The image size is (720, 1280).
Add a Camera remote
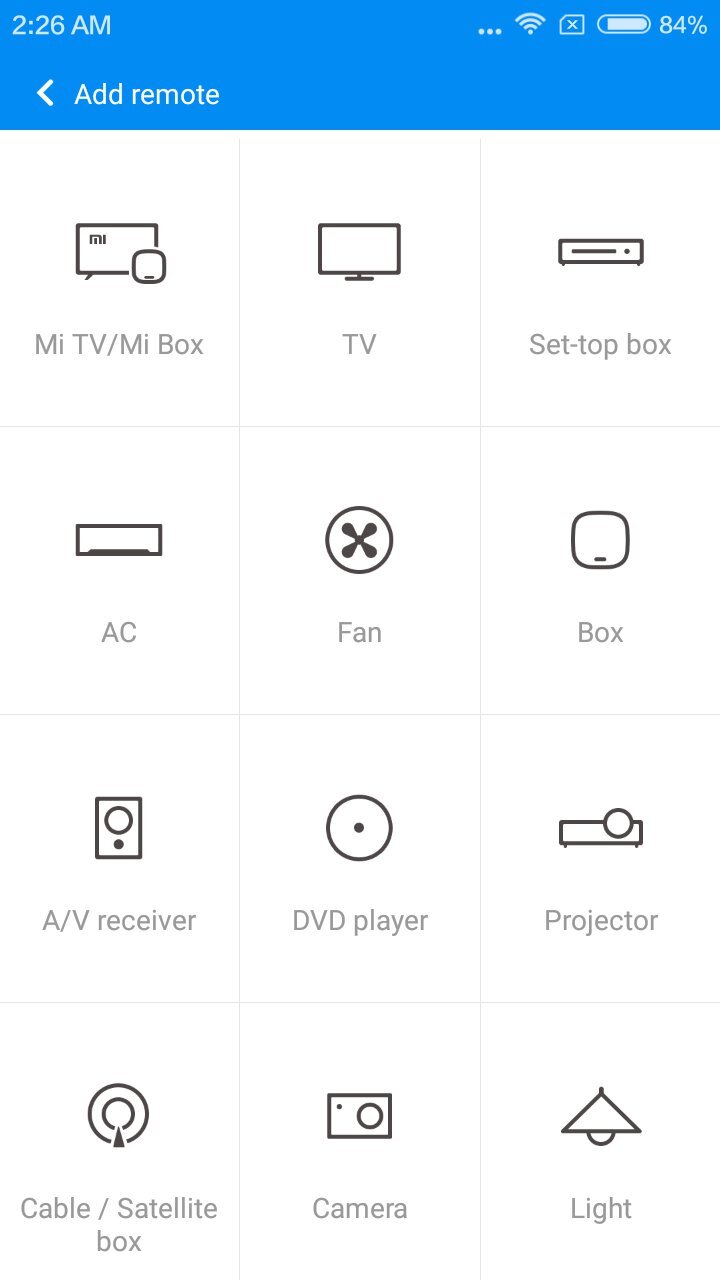pos(359,1147)
